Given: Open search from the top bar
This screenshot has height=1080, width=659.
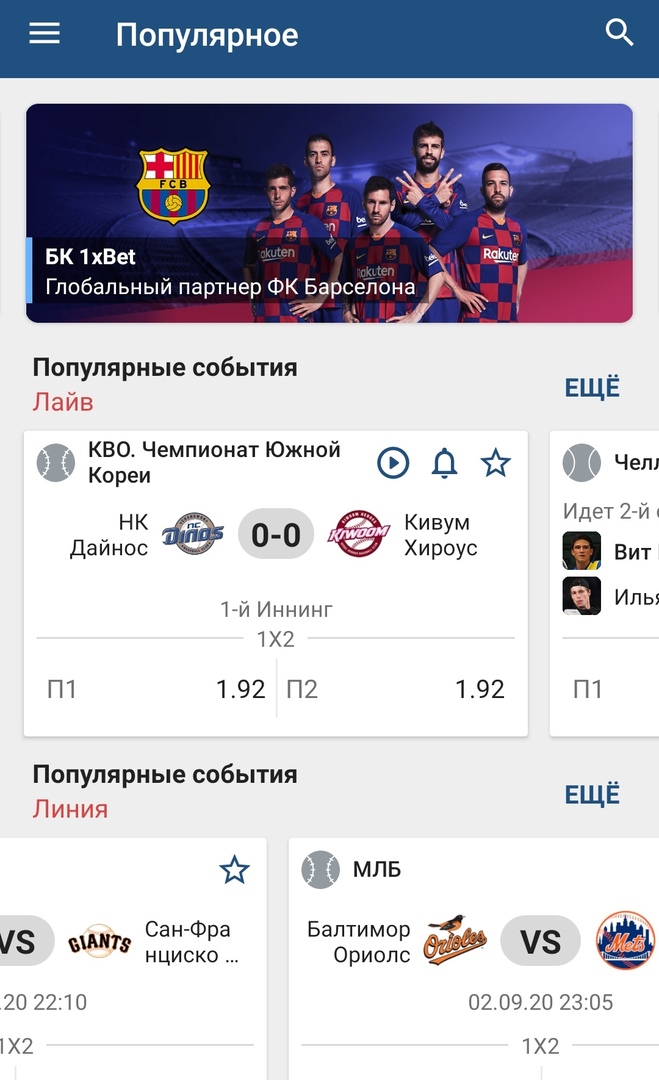Looking at the screenshot, I should pyautogui.click(x=620, y=34).
